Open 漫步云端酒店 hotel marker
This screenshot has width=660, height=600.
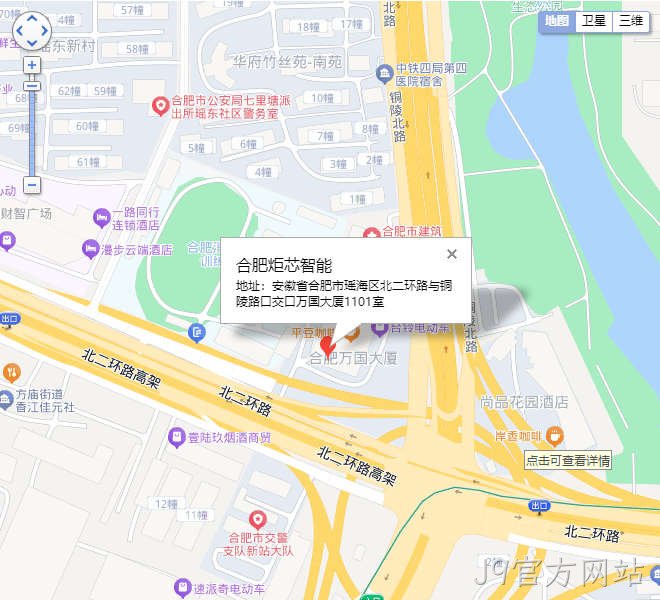pyautogui.click(x=90, y=249)
